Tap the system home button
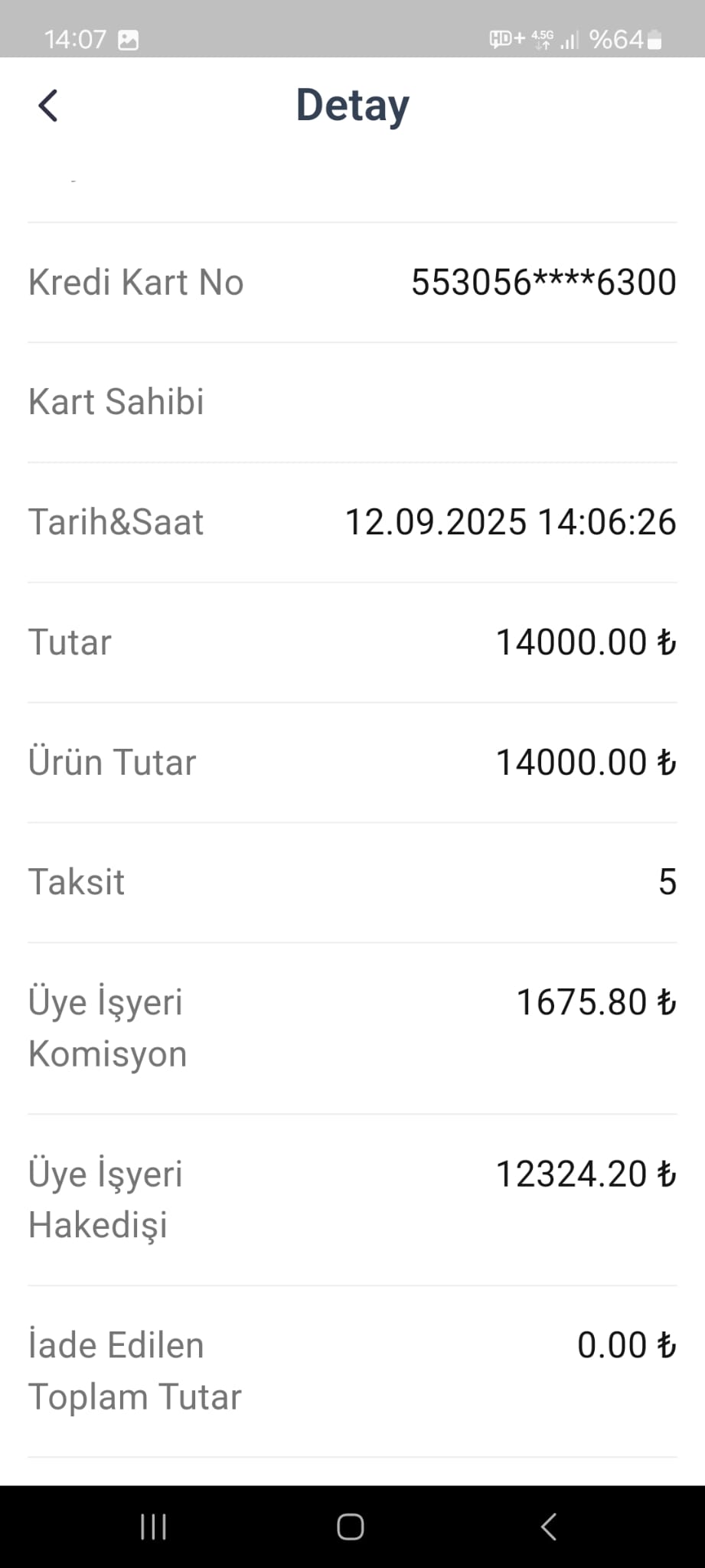 351,1527
